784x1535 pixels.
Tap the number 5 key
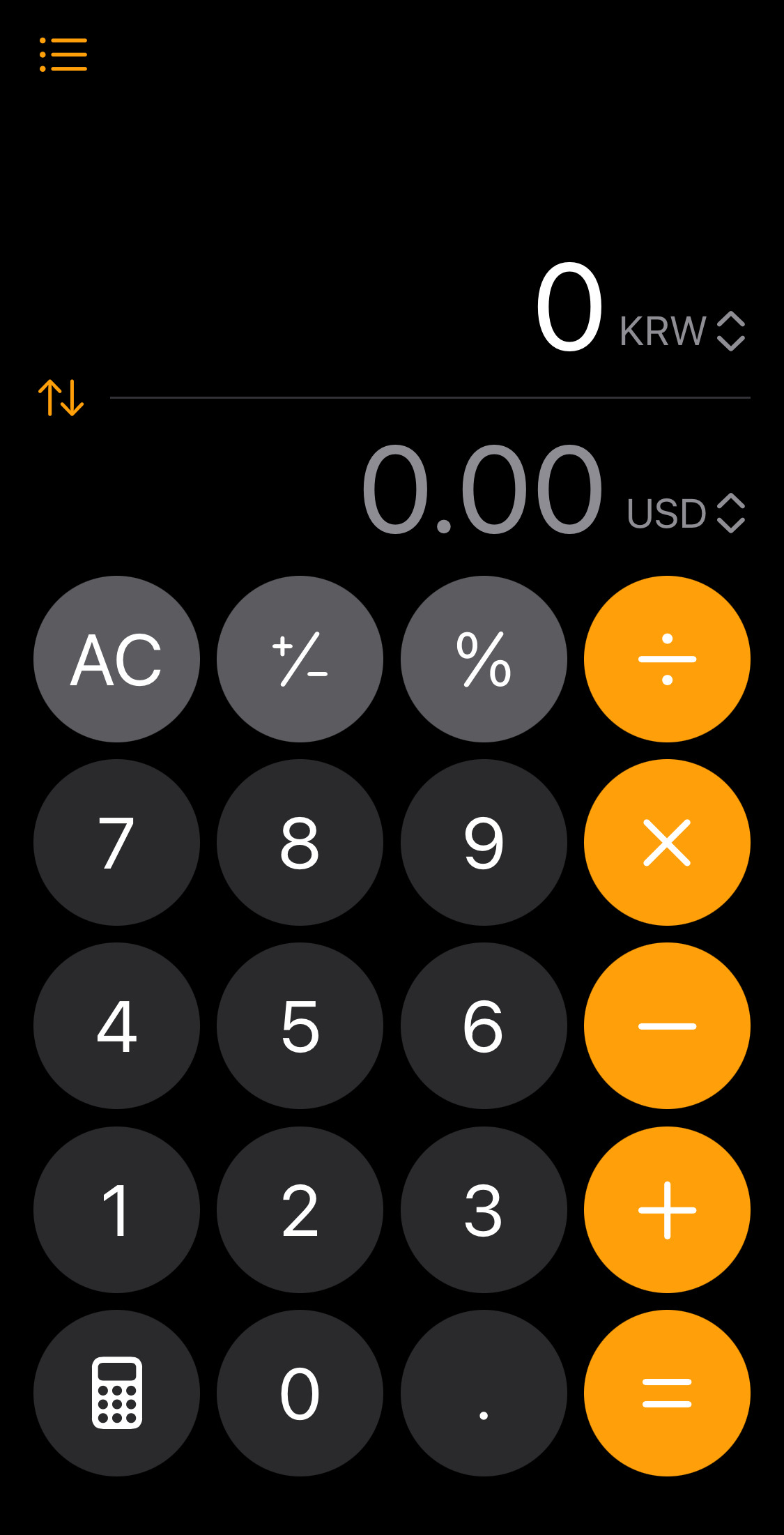click(300, 1025)
